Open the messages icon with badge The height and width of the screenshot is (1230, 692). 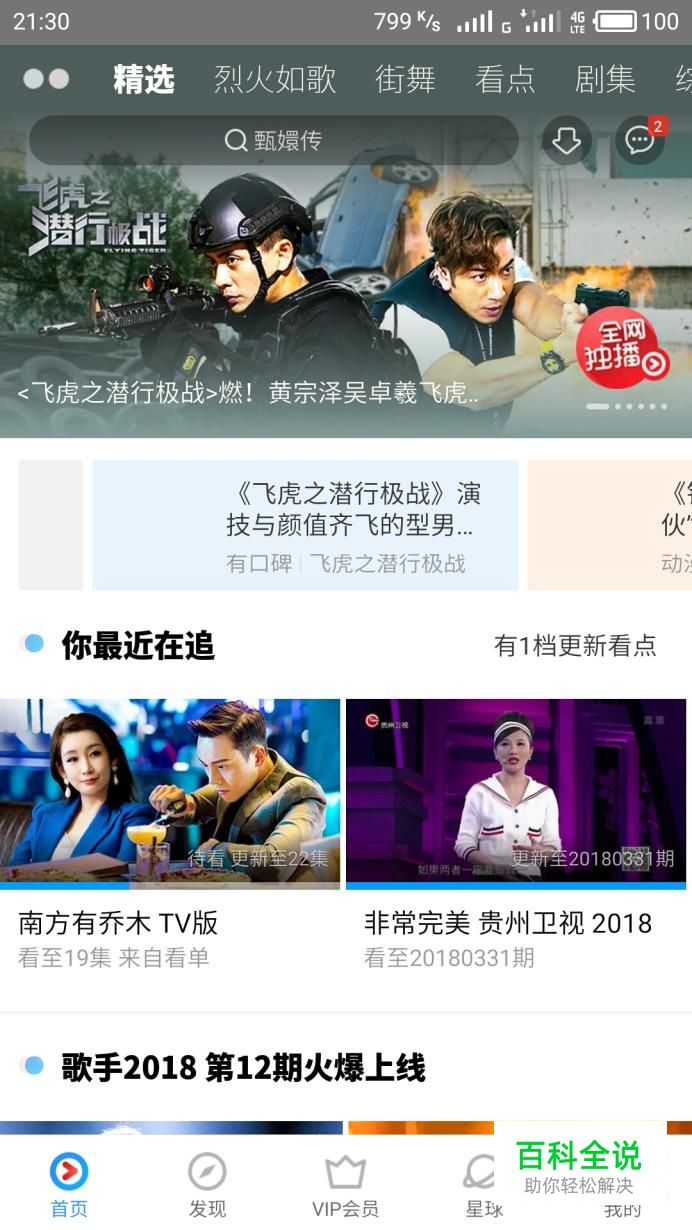(640, 141)
